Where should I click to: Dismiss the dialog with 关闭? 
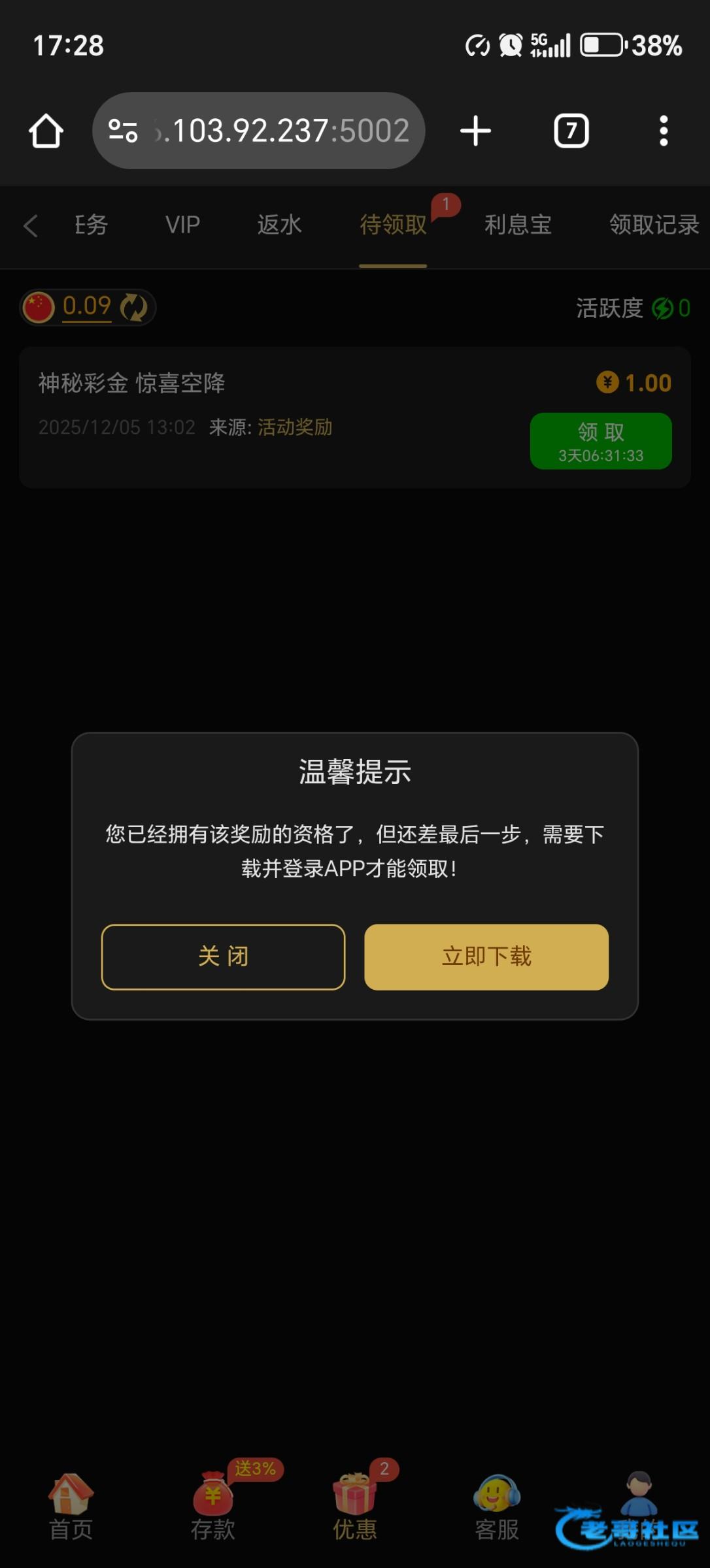coord(223,956)
